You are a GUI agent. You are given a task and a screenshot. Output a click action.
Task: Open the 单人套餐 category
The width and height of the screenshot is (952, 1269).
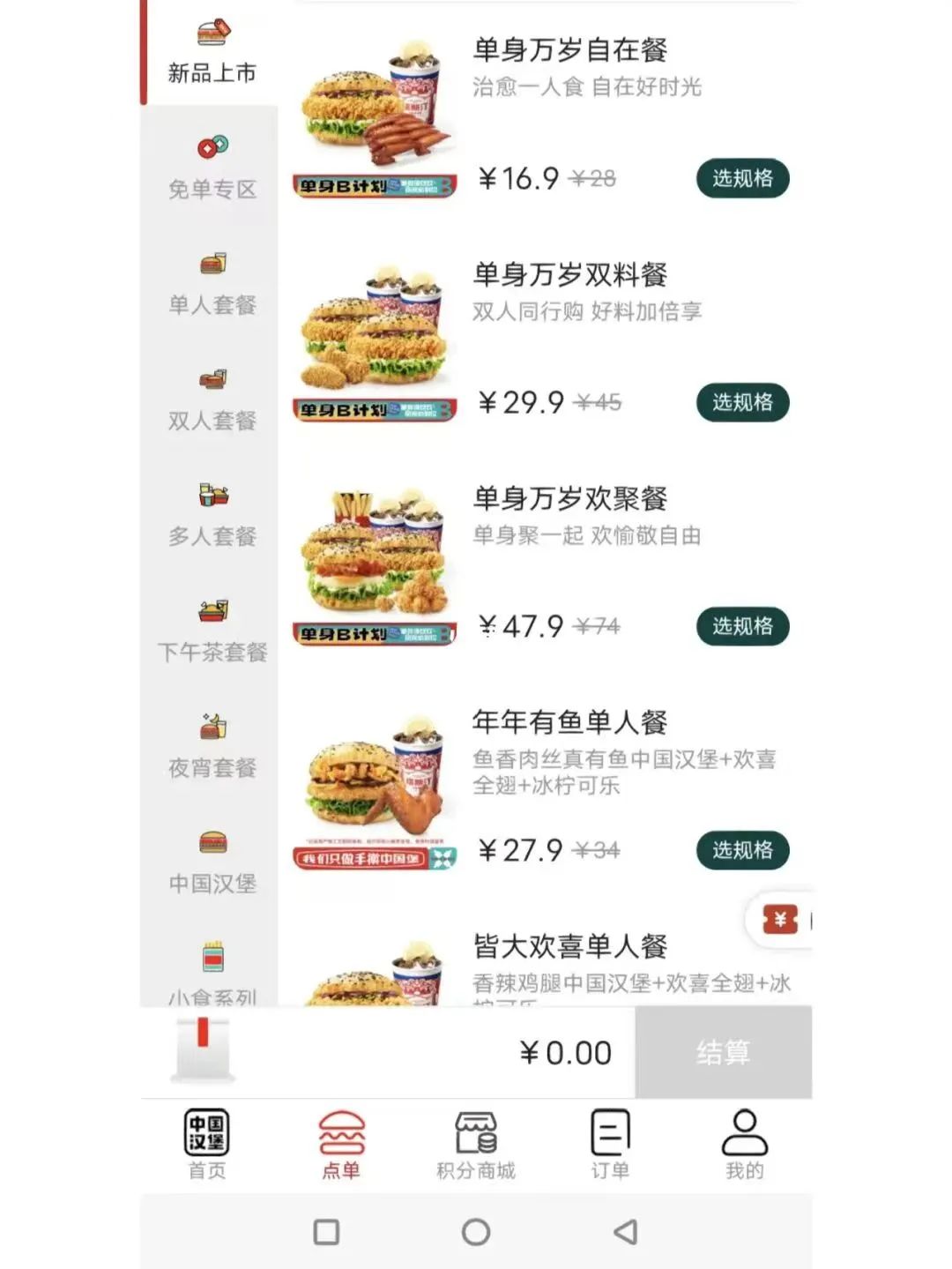(x=212, y=284)
